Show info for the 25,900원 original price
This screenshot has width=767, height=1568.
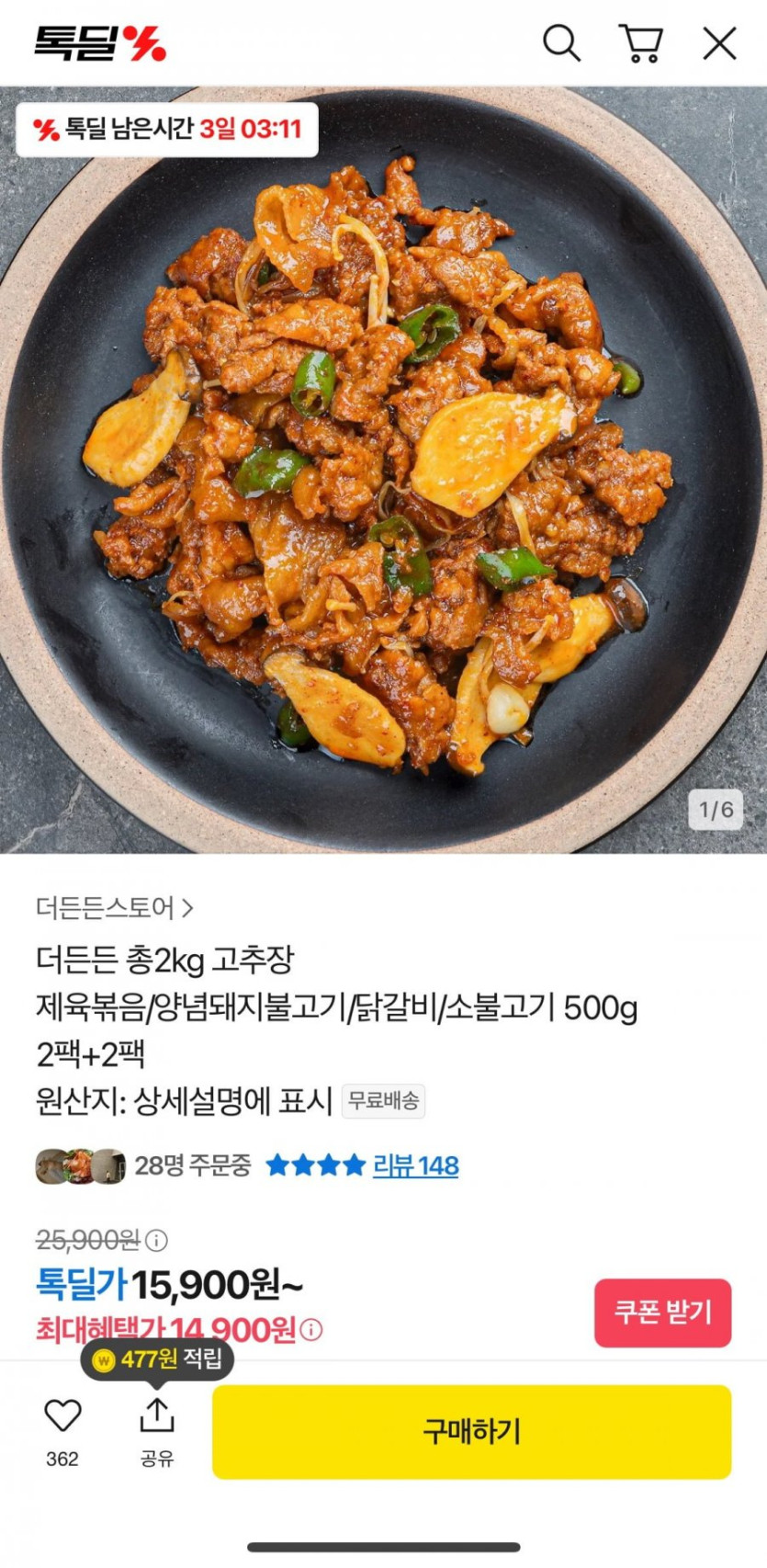click(157, 1241)
